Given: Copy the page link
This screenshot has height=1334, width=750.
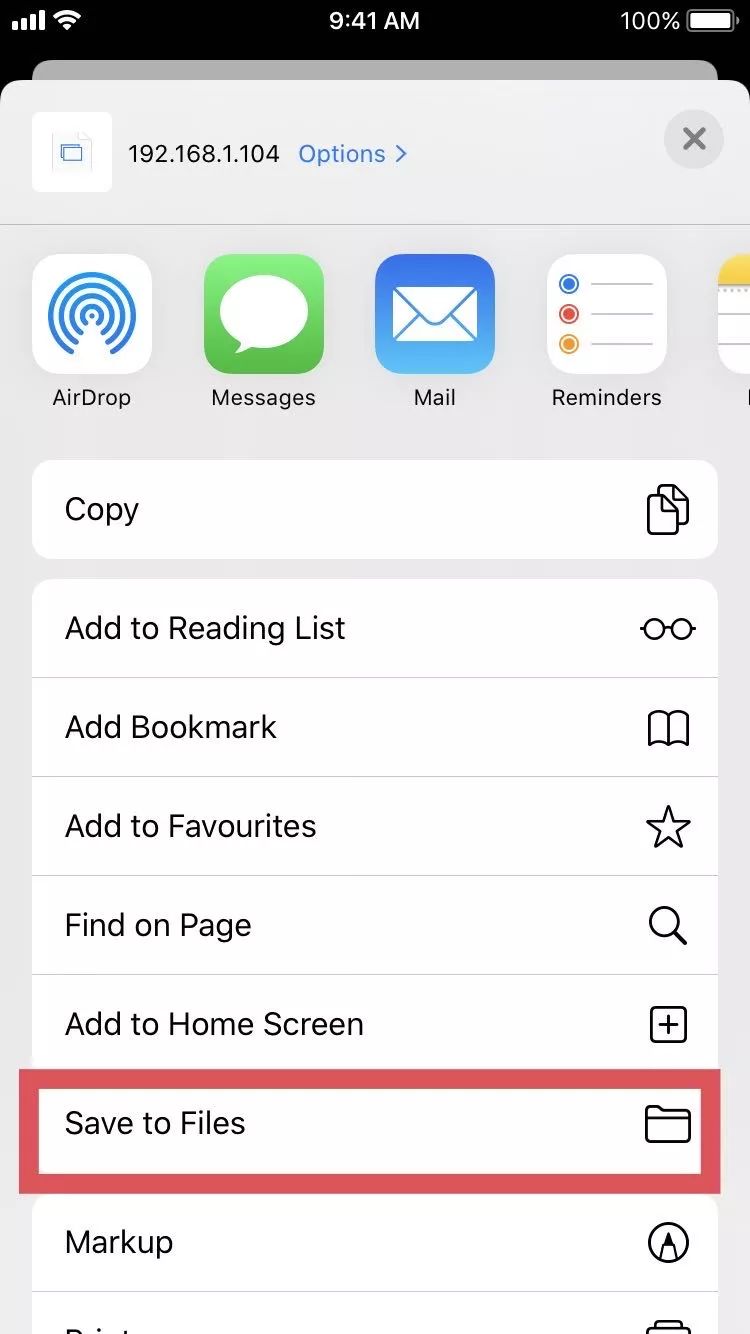Looking at the screenshot, I should pos(375,509).
